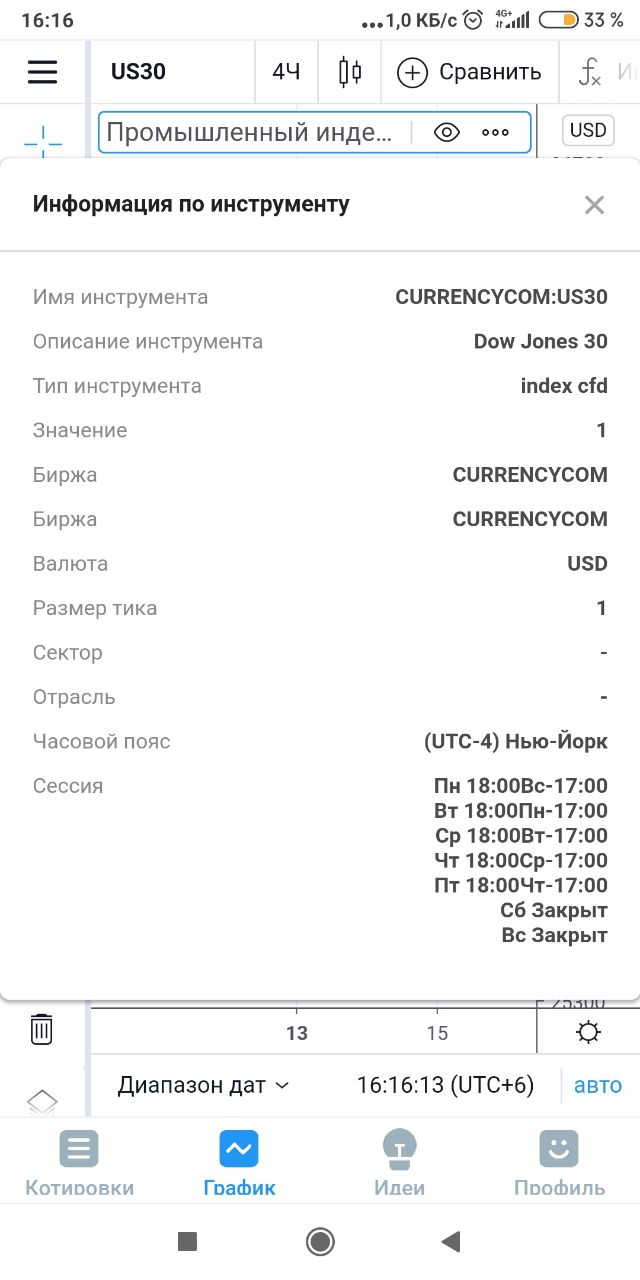Tap the clock time zone UTC+6

(x=445, y=1085)
